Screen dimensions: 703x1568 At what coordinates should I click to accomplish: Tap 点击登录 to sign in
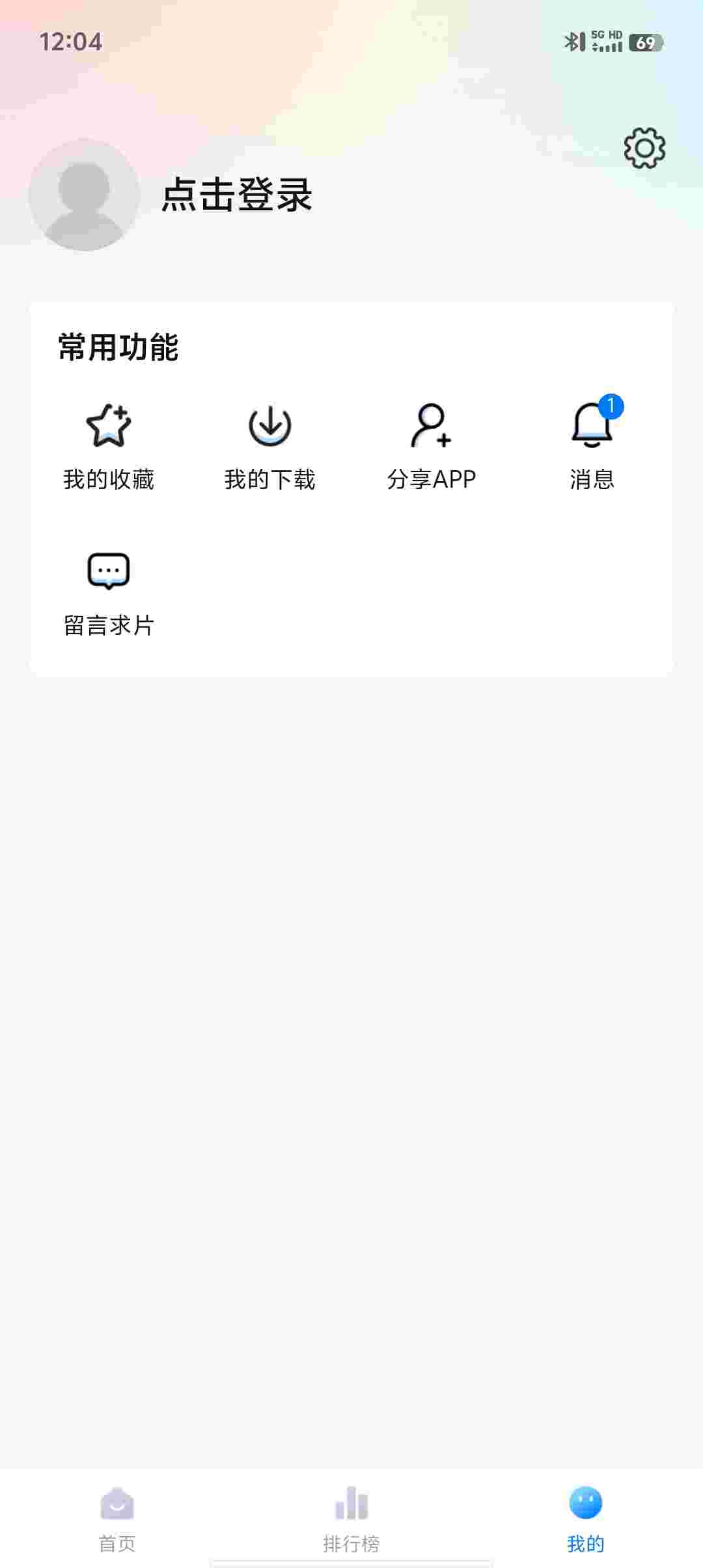pos(237,195)
